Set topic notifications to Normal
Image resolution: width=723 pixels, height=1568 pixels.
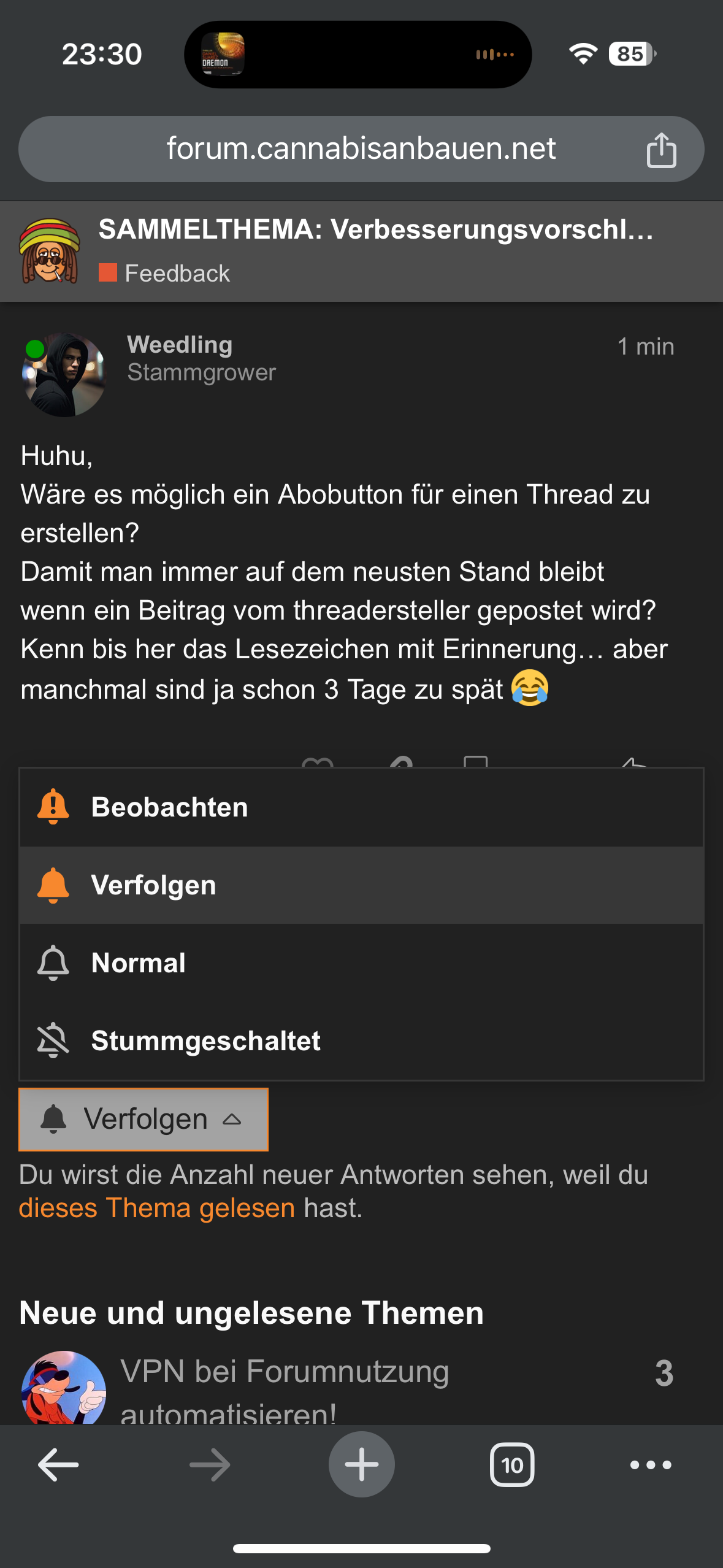[x=361, y=963]
